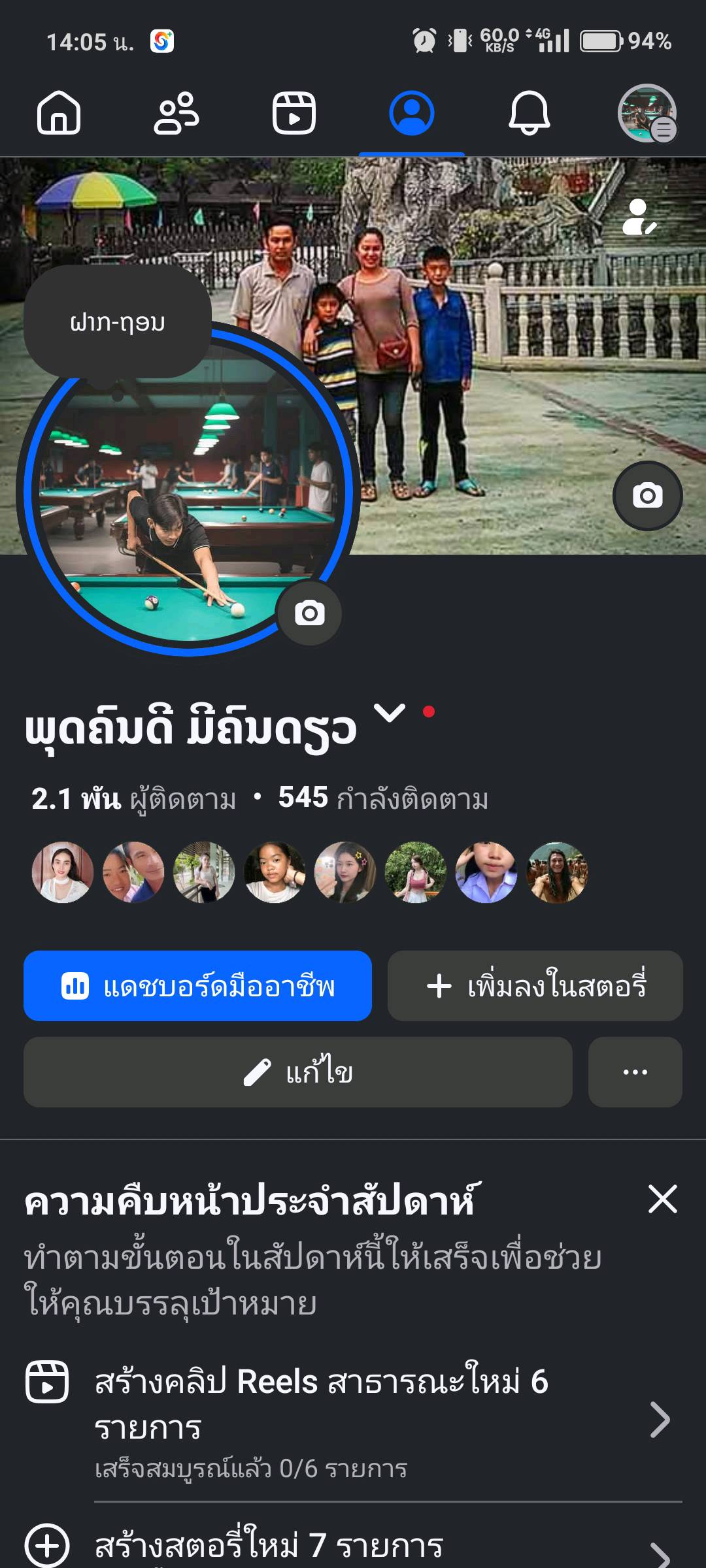Go to the Home feed tab
706x1568 pixels.
[x=59, y=113]
